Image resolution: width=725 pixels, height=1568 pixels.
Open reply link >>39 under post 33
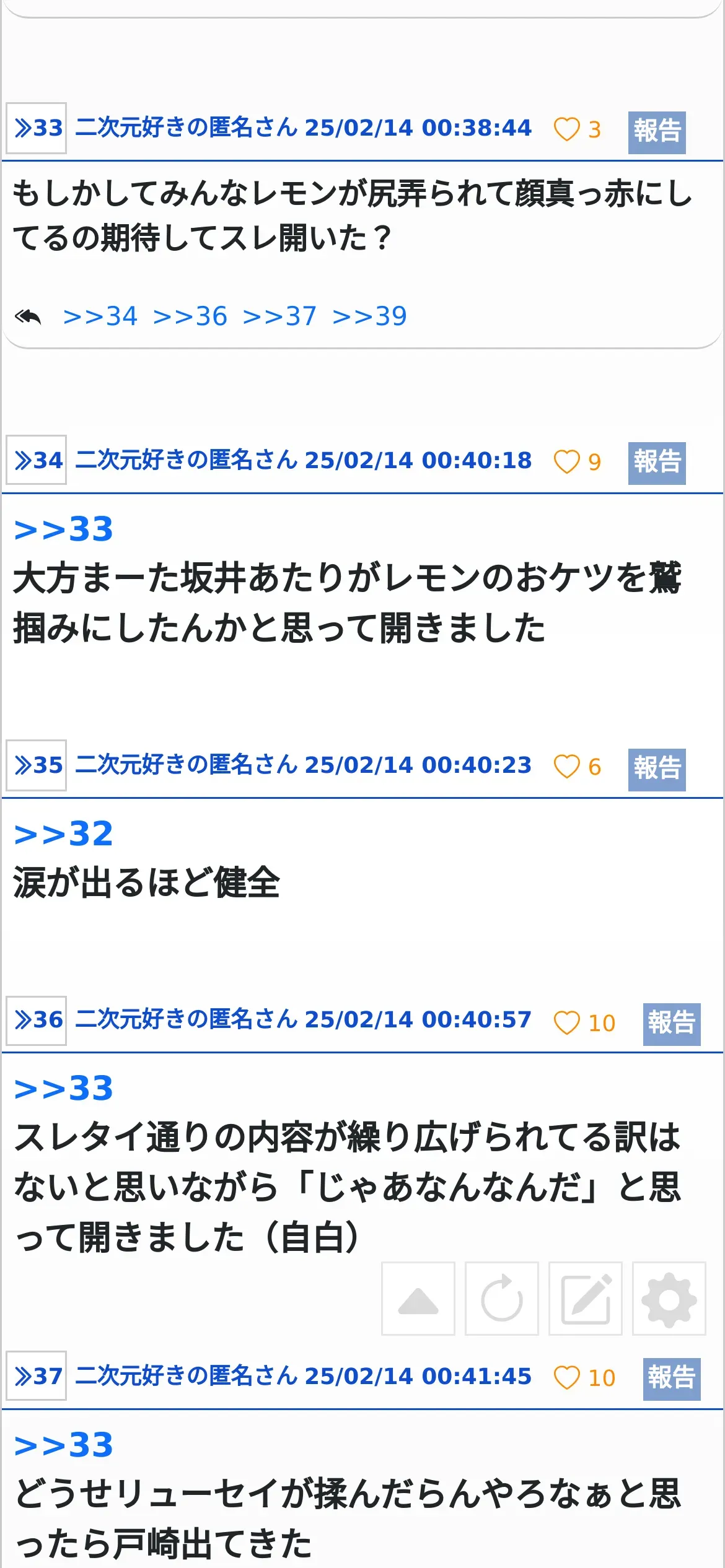coord(369,316)
